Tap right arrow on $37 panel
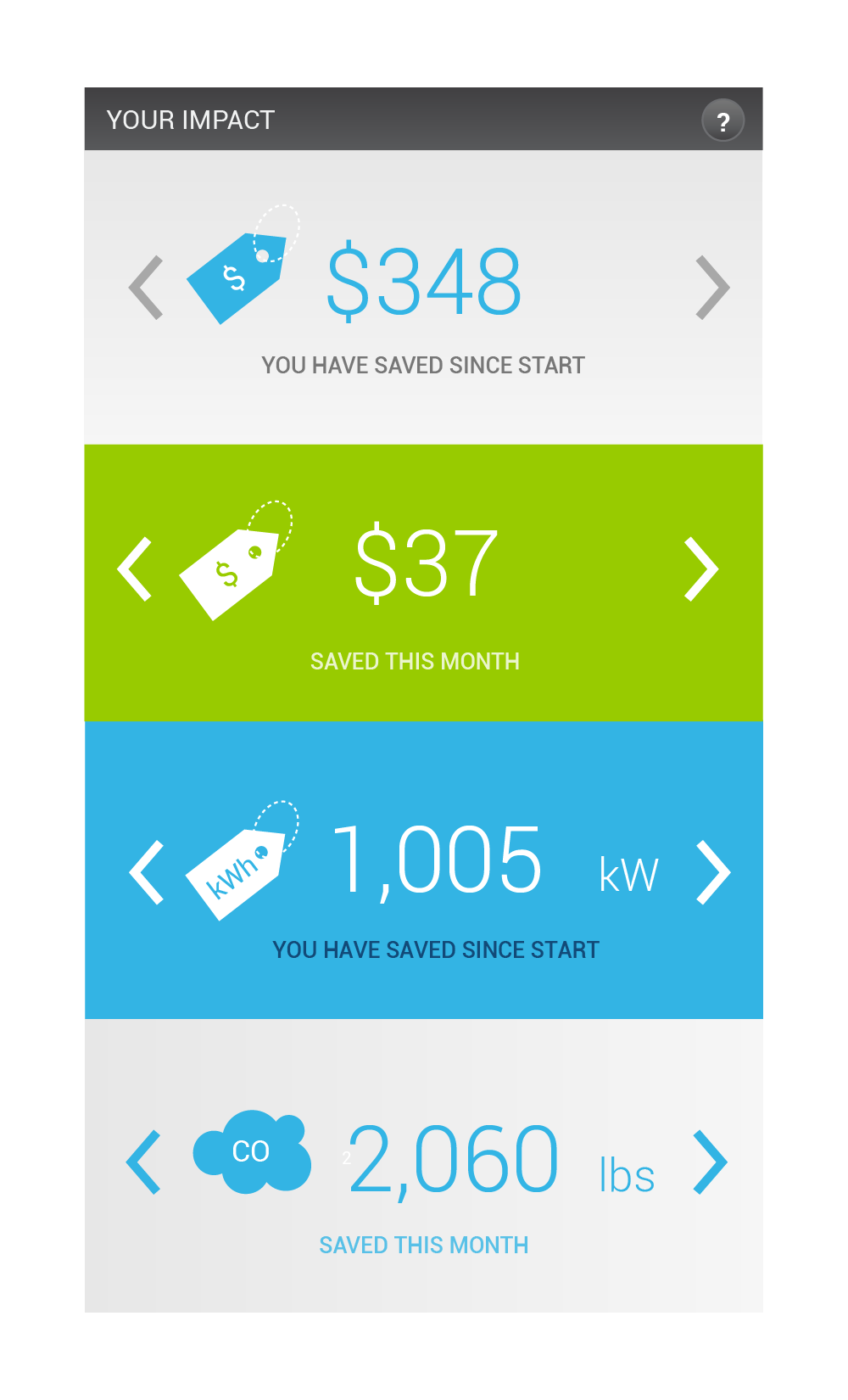Image resolution: width=848 pixels, height=1400 pixels. coord(701,569)
